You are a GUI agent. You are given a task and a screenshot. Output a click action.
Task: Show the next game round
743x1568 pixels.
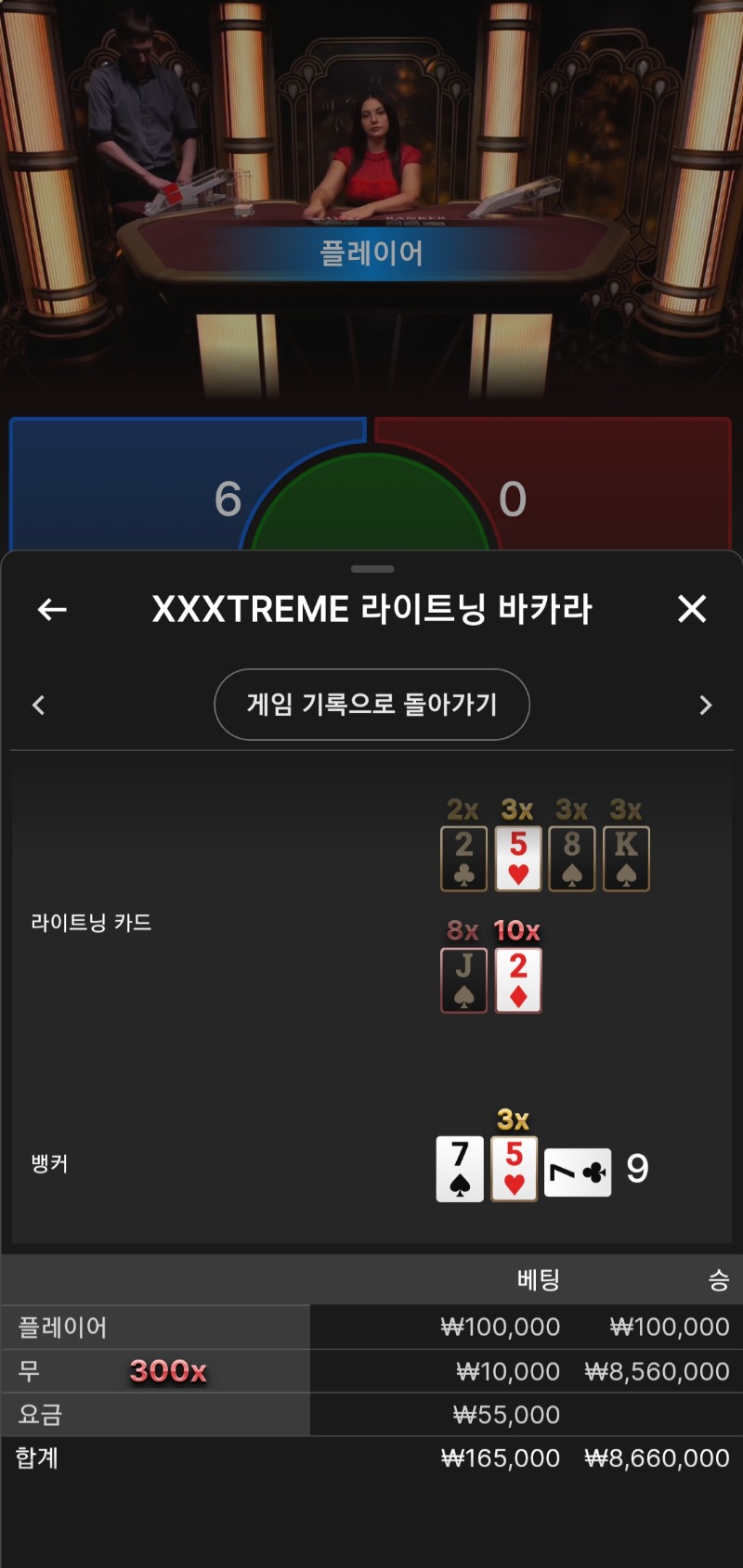[705, 706]
